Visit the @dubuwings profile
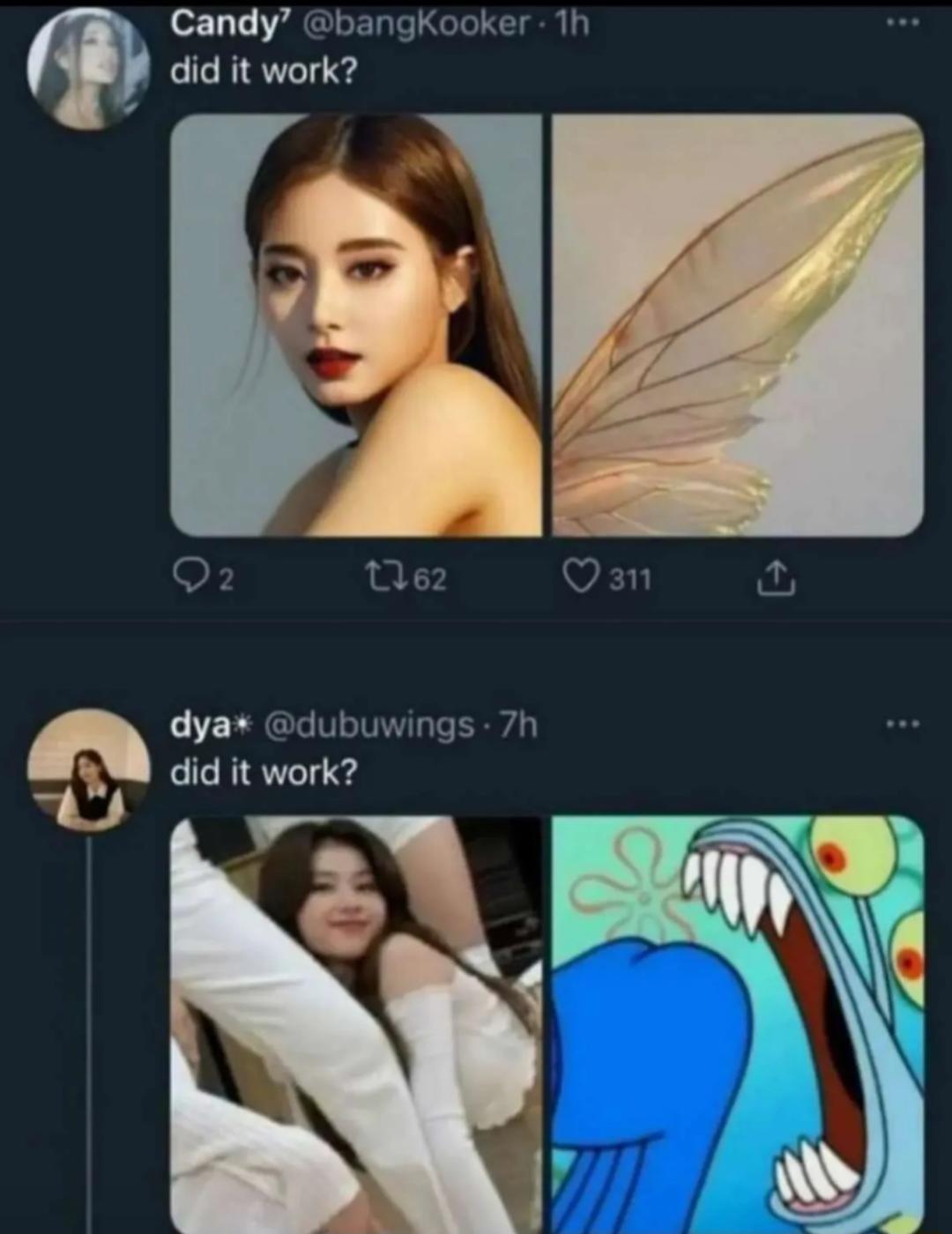952x1234 pixels. 368,725
